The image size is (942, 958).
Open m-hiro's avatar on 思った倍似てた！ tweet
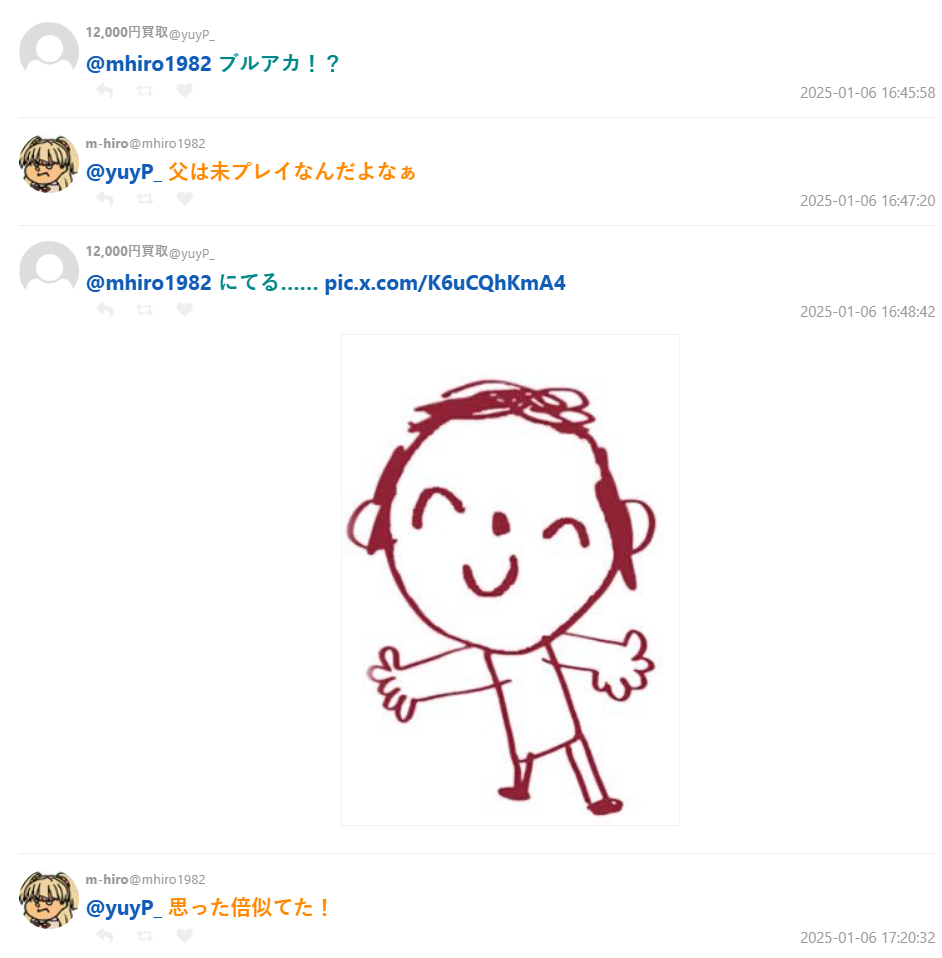[x=49, y=899]
